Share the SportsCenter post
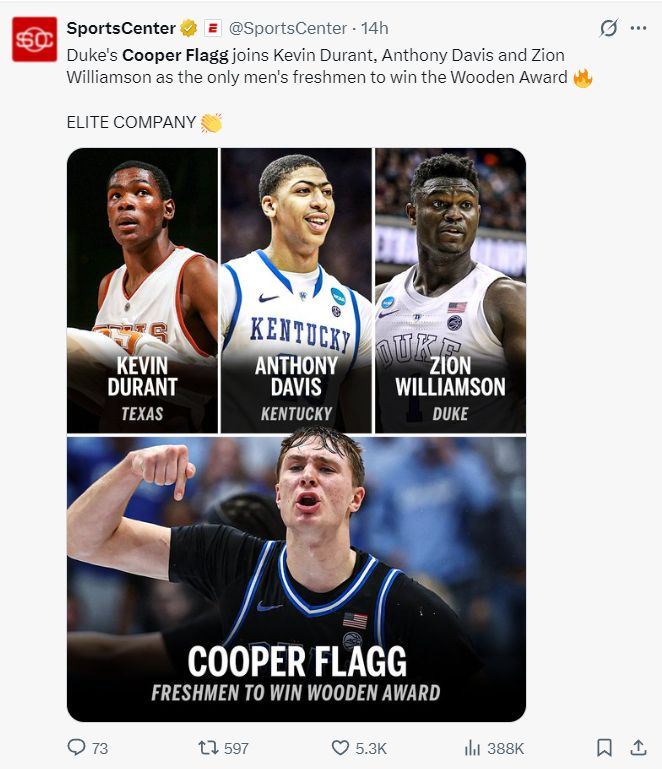The image size is (662, 769). click(638, 747)
